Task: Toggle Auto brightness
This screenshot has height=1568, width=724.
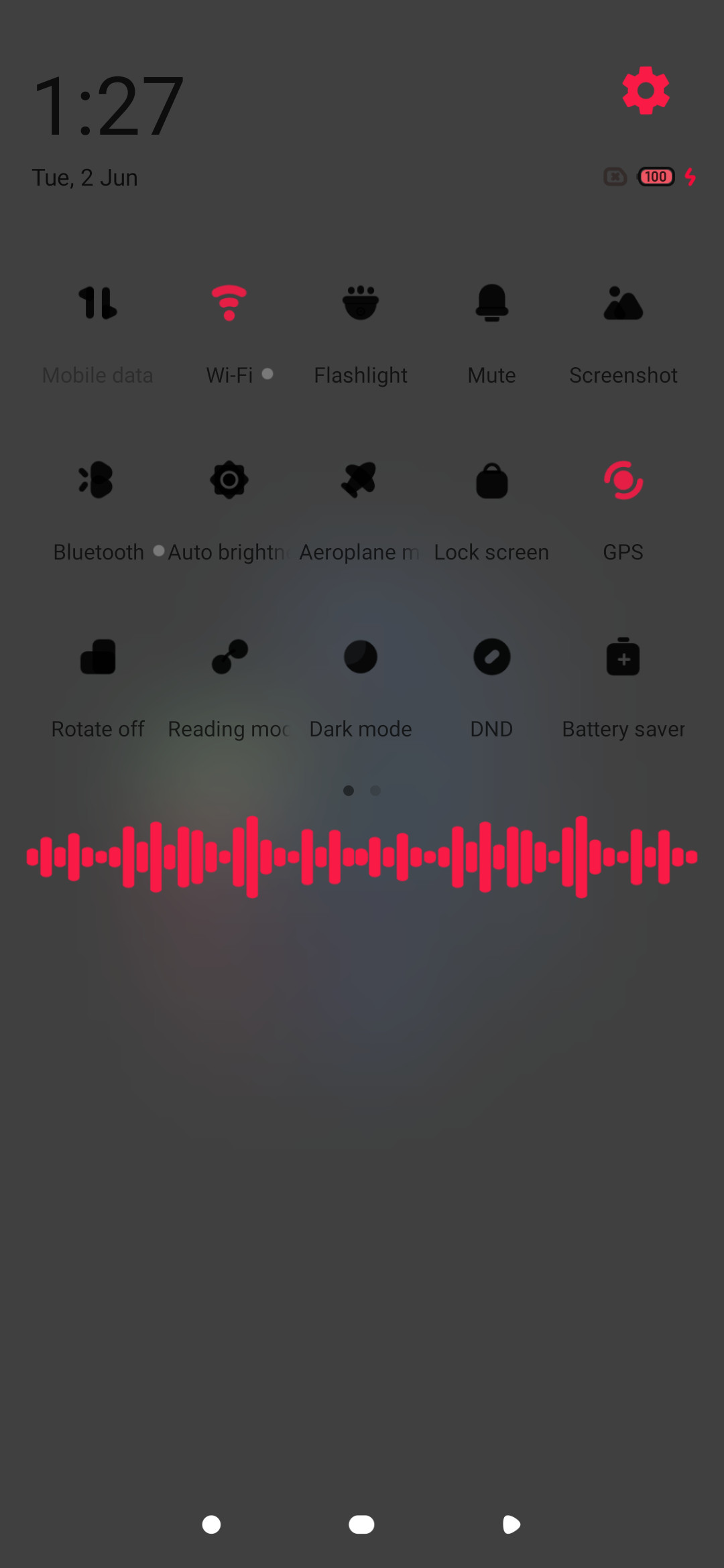Action: pyautogui.click(x=229, y=480)
